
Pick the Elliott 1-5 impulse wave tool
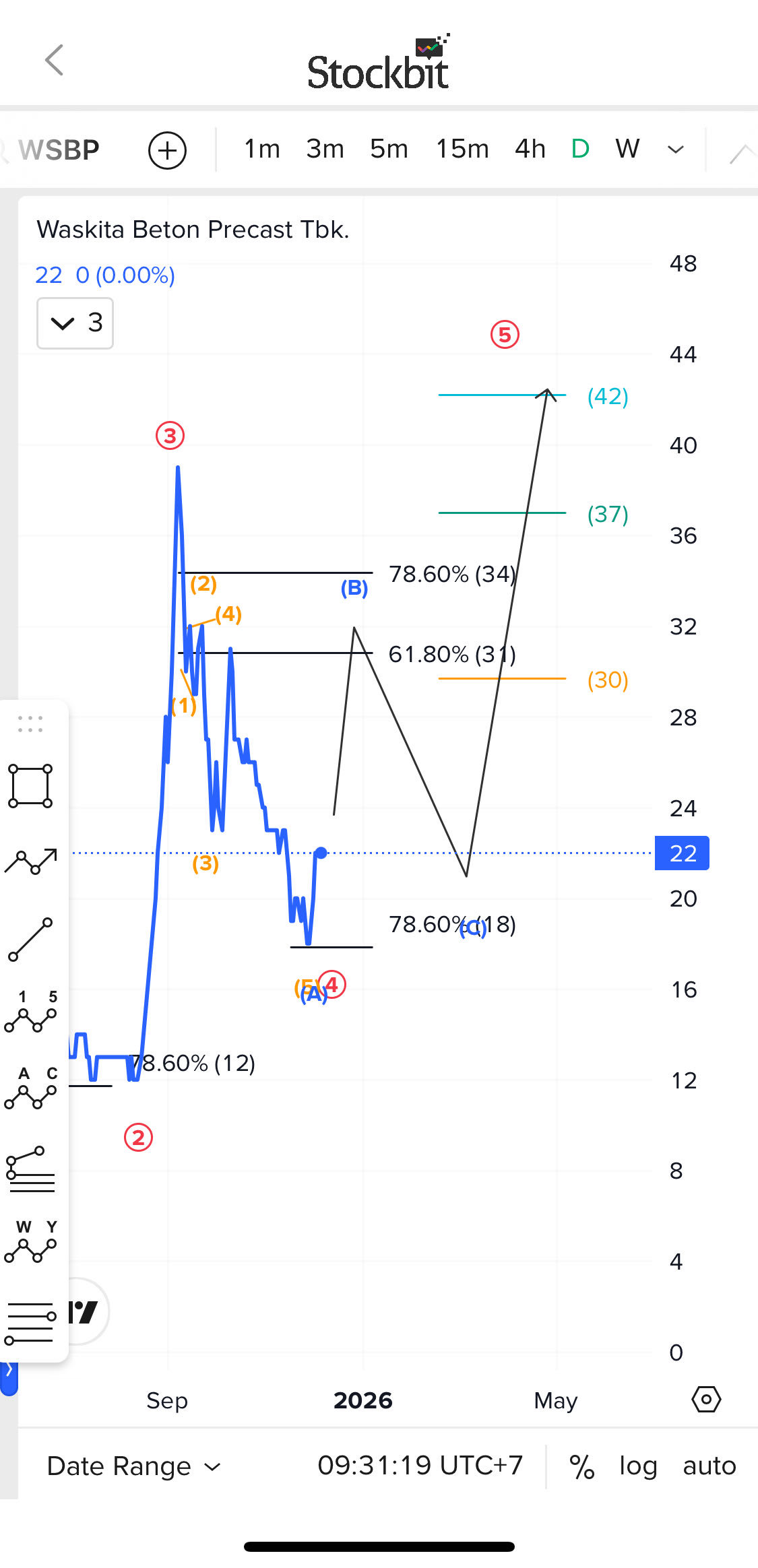pyautogui.click(x=31, y=1012)
